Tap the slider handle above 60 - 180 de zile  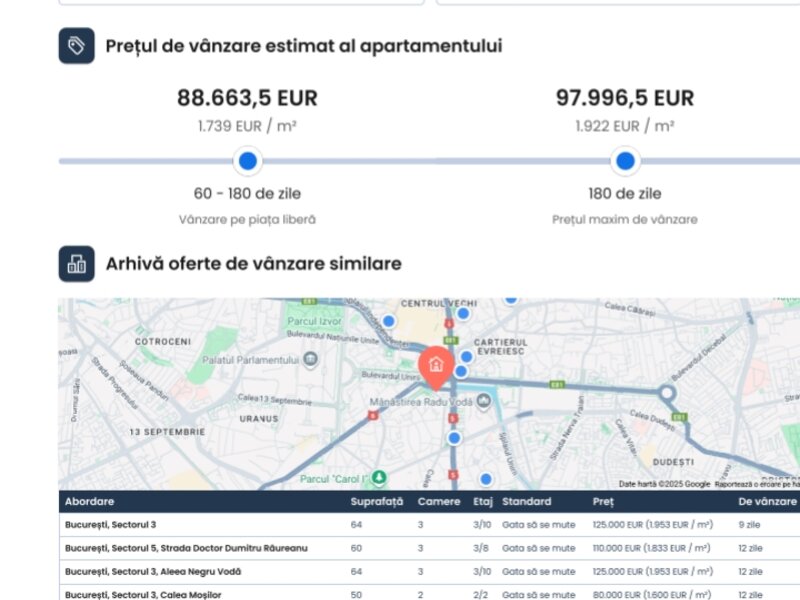(x=248, y=161)
